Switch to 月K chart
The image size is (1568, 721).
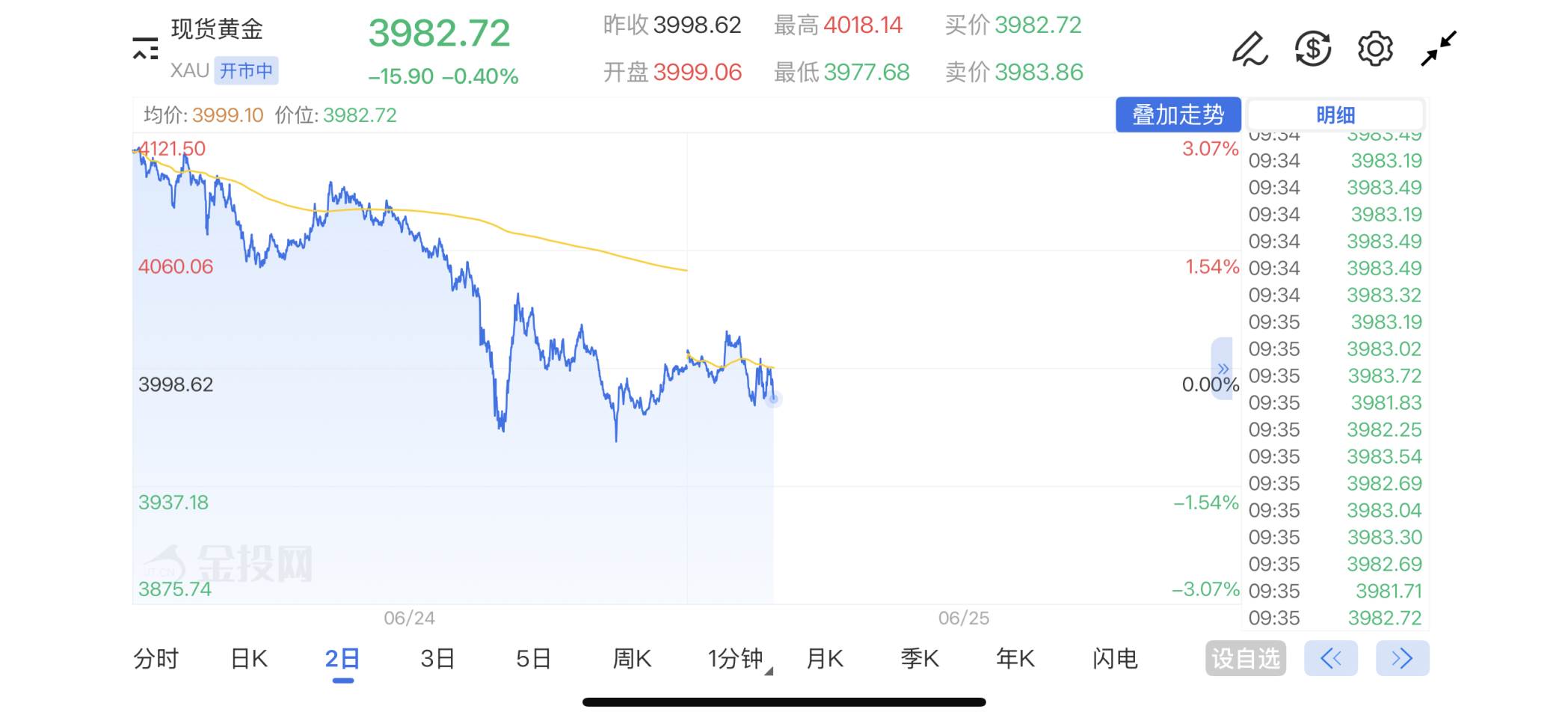coord(825,659)
